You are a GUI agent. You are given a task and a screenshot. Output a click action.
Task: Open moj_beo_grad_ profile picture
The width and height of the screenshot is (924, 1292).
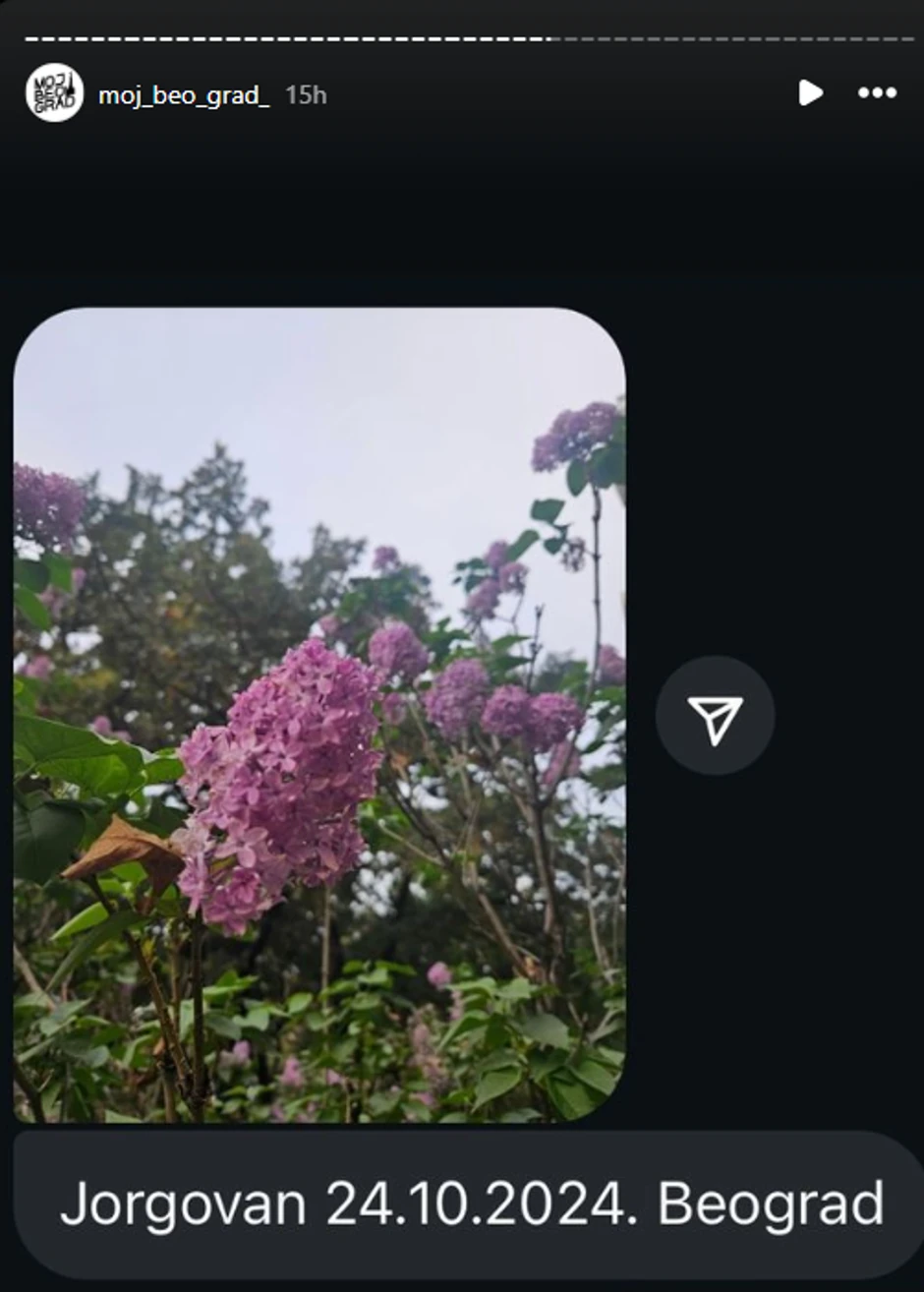(x=54, y=93)
